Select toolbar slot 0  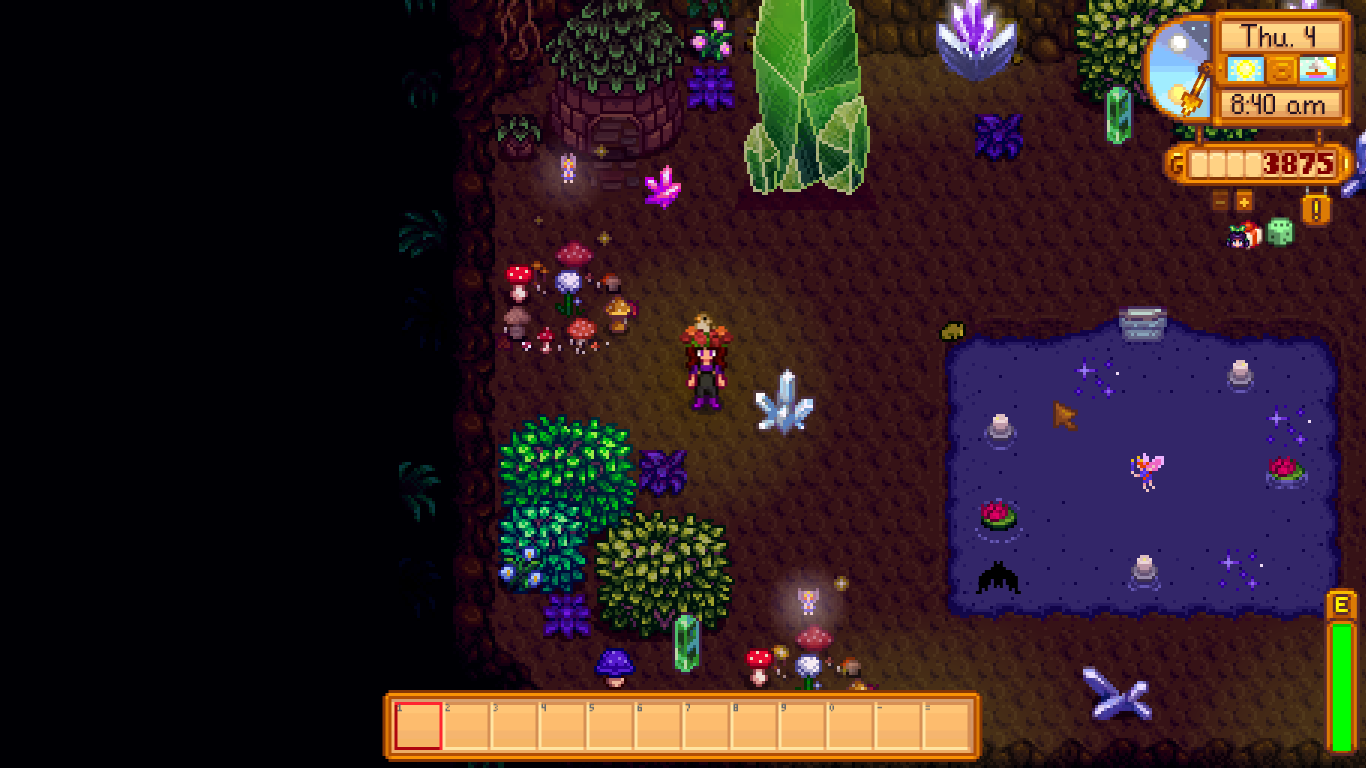click(850, 726)
